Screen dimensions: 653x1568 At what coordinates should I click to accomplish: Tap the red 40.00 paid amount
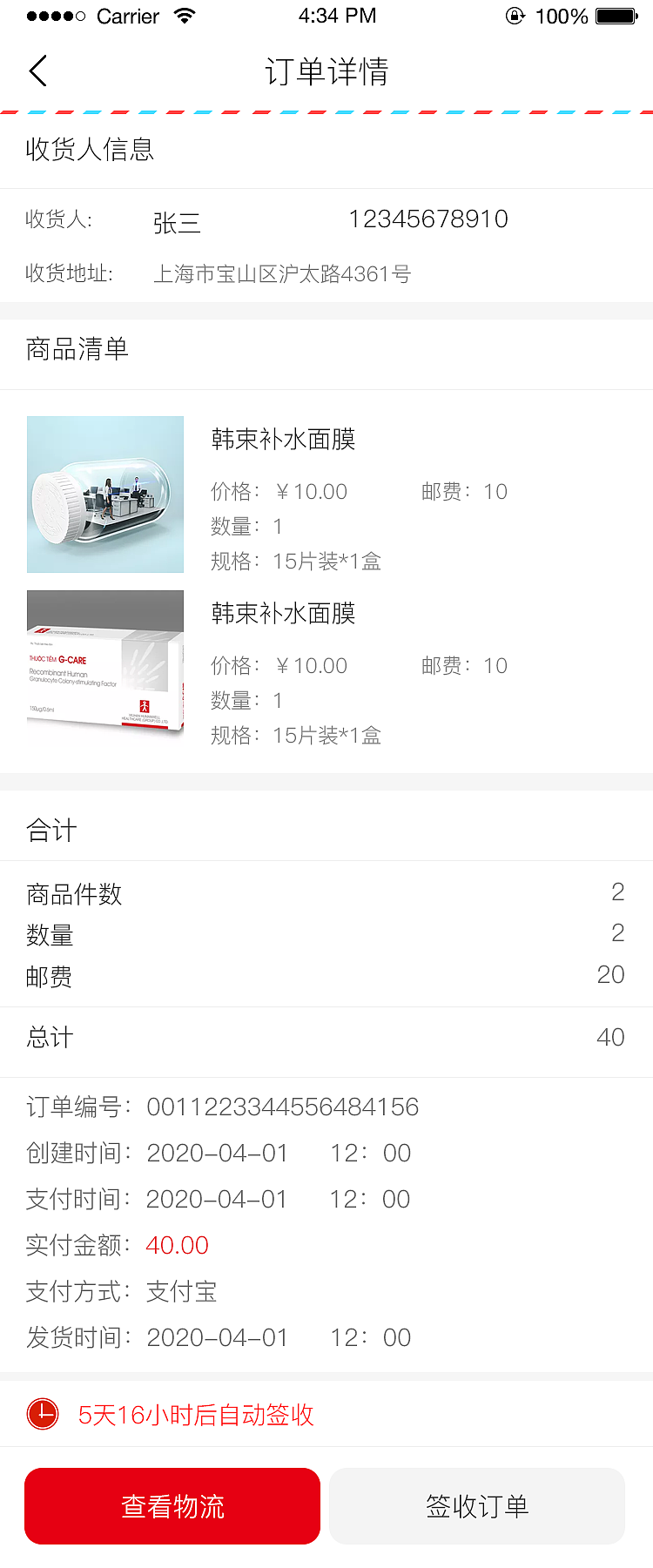point(177,1245)
